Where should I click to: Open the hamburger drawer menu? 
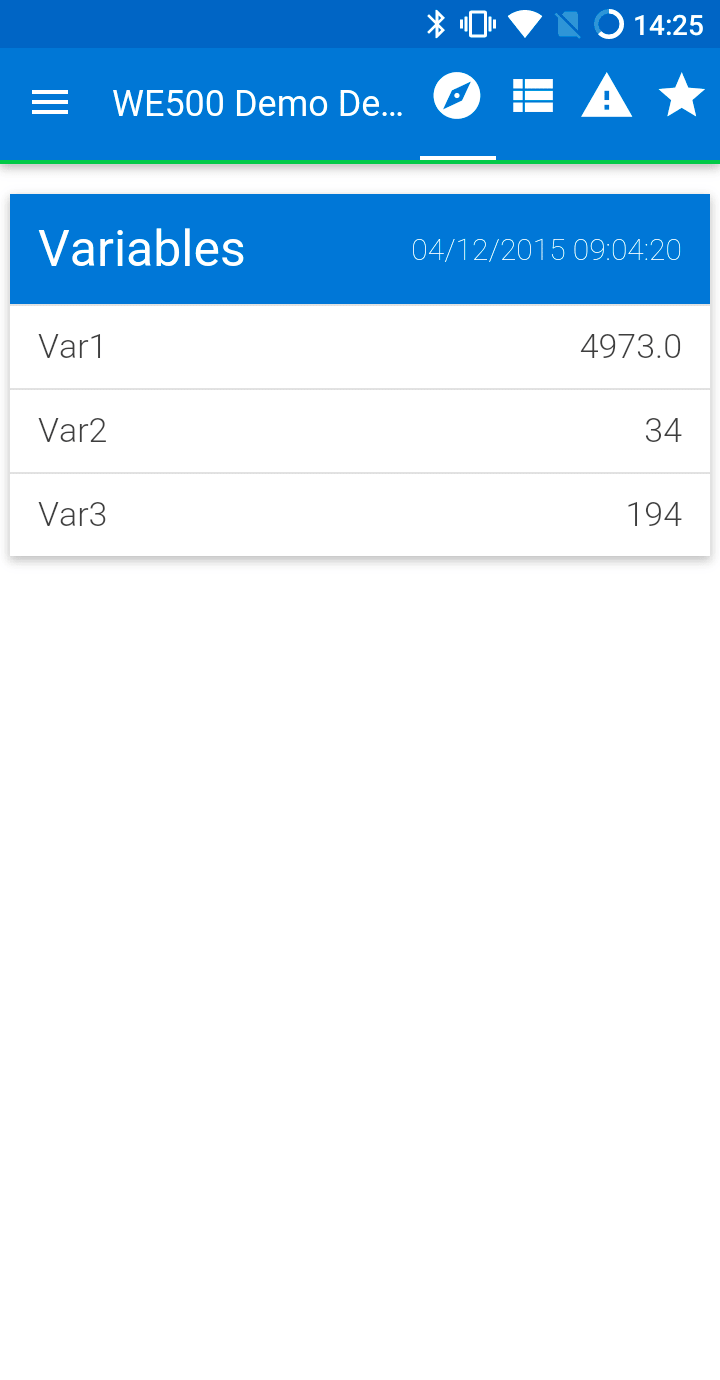click(x=50, y=103)
